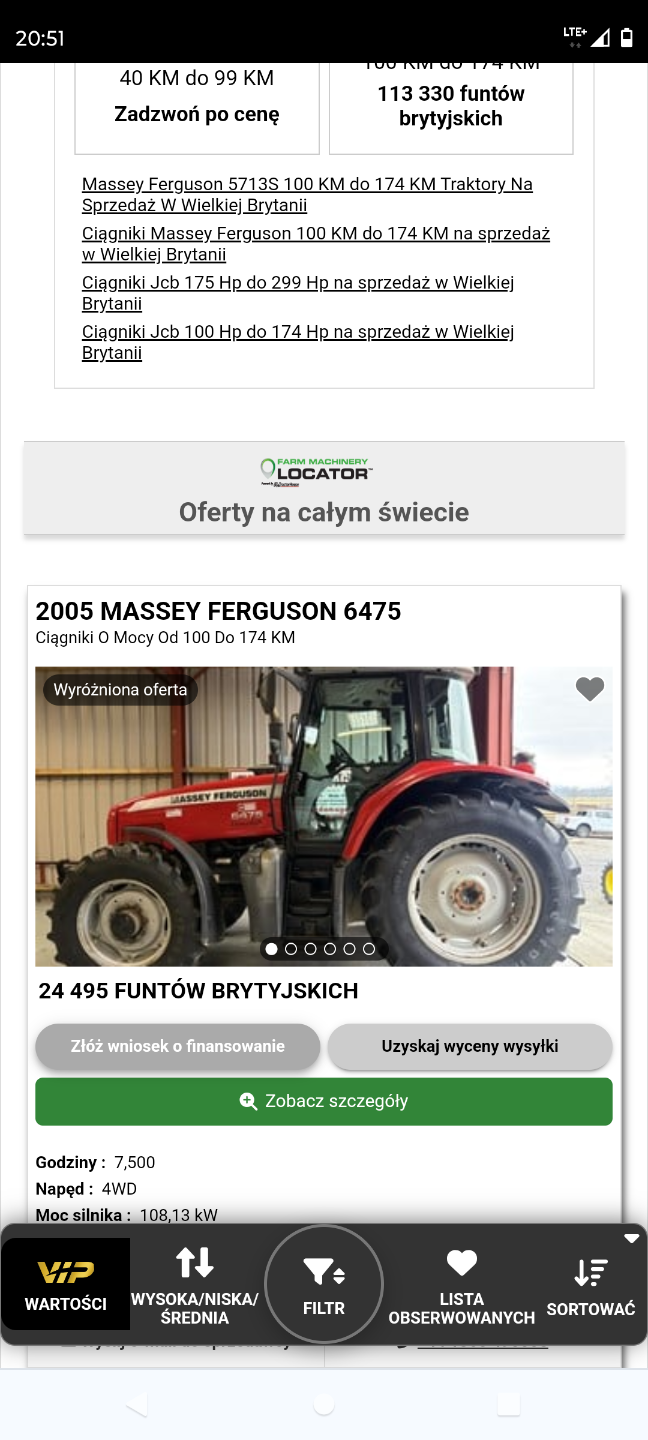Screen dimensions: 648x1440
Task: Open Ciągniki Jcb 100 Hp do 174 Hp link
Action: (298, 342)
